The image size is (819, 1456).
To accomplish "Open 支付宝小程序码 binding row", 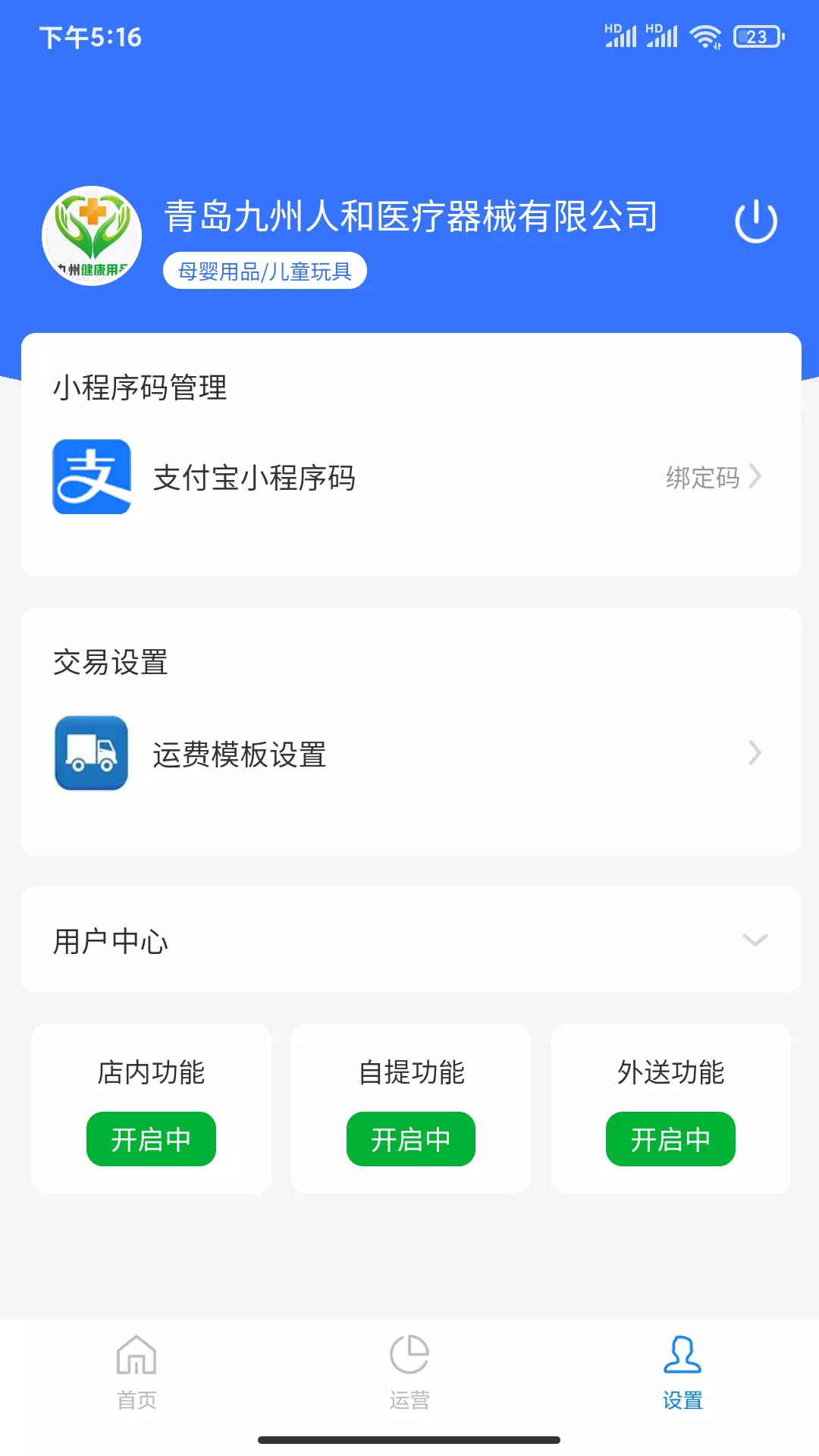I will (410, 477).
